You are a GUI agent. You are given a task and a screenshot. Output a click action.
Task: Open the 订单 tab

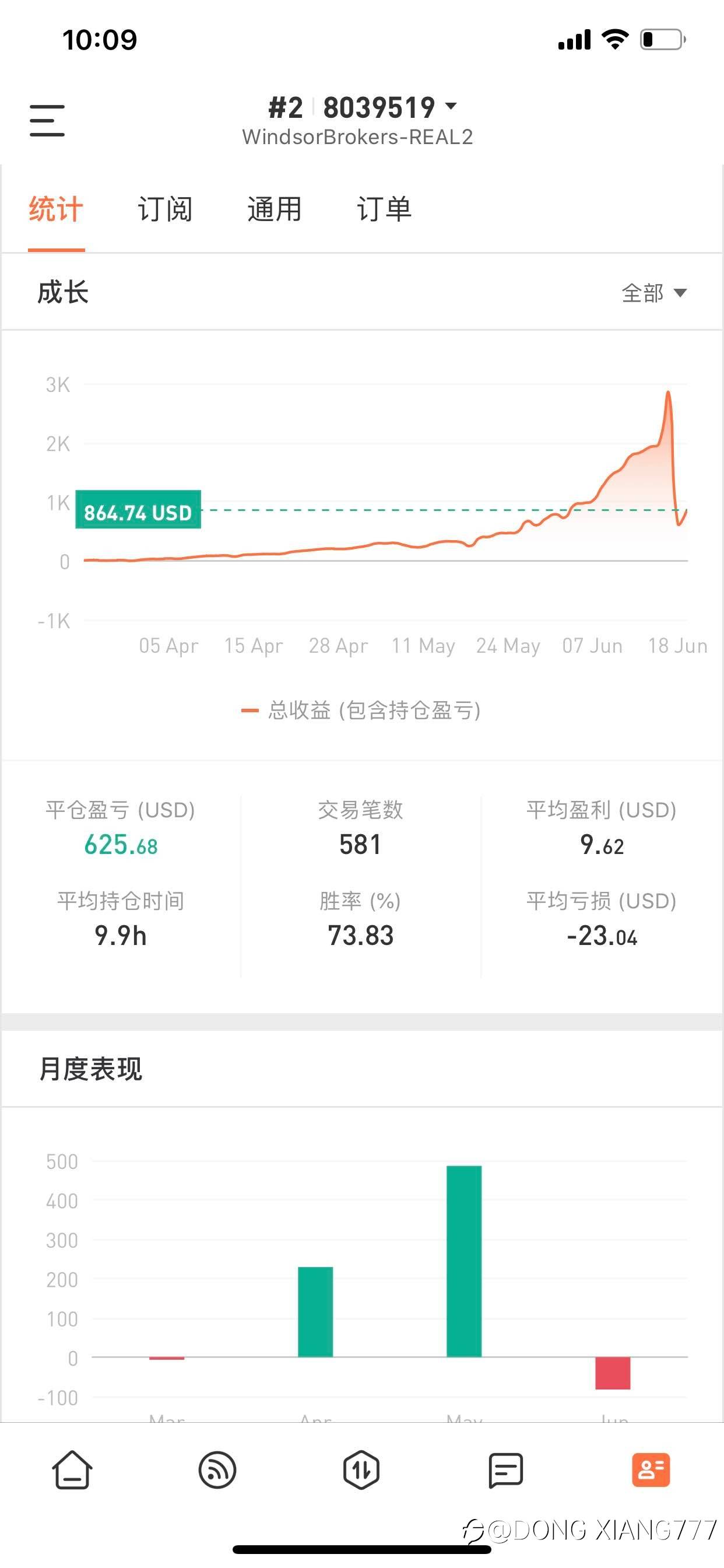[x=384, y=209]
